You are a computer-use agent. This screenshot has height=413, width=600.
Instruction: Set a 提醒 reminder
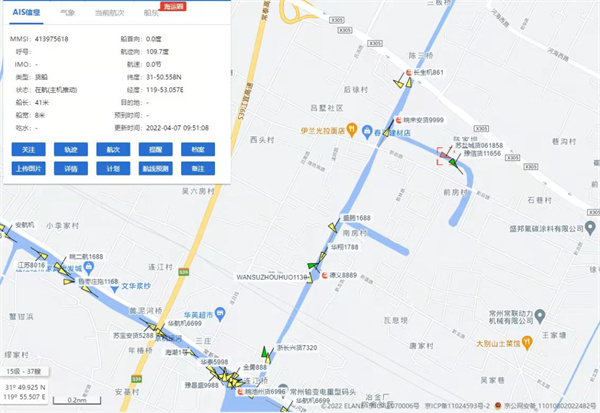156,148
